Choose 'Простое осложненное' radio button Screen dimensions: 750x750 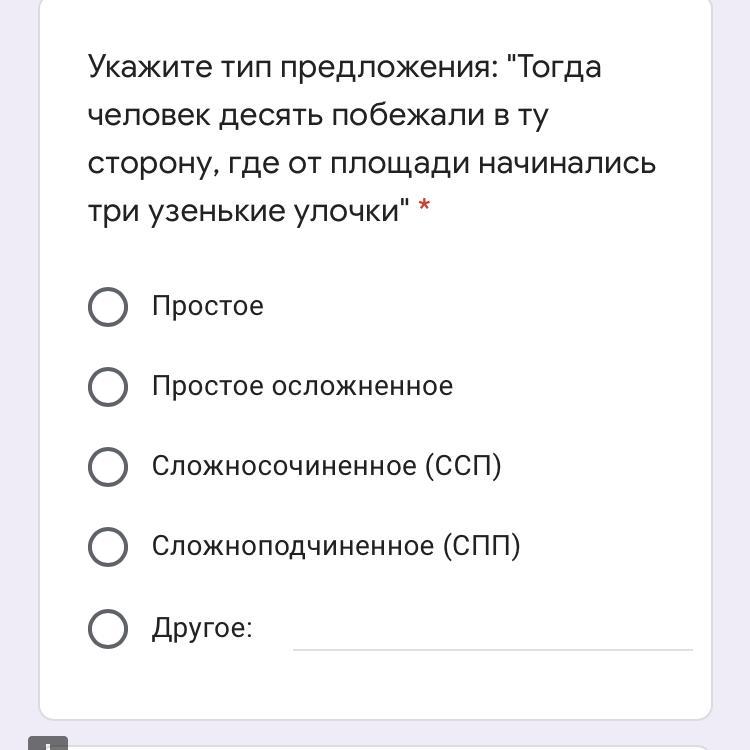(x=108, y=387)
